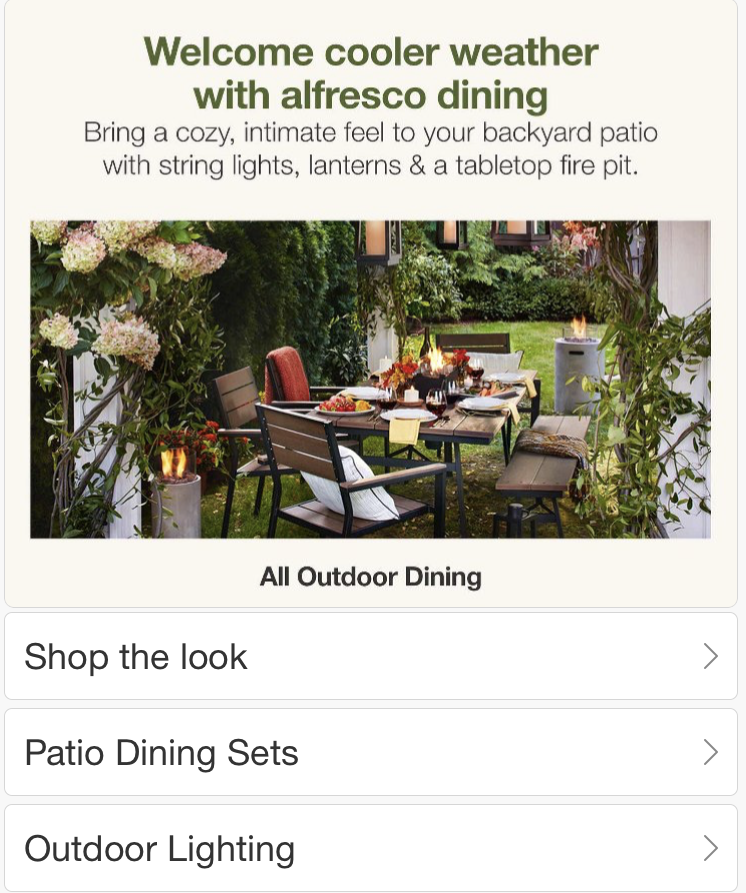
Task: Open the Shop the look row
Action: click(x=371, y=656)
